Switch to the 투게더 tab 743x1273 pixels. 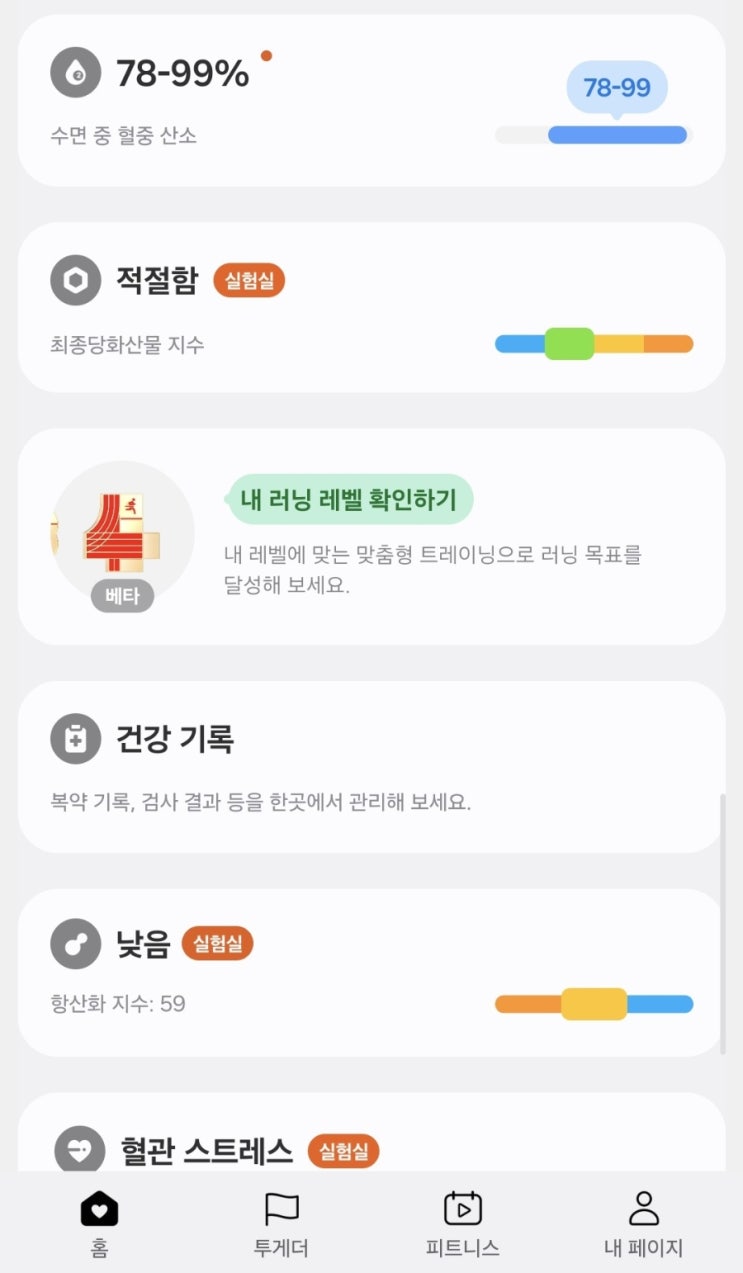pyautogui.click(x=281, y=1223)
